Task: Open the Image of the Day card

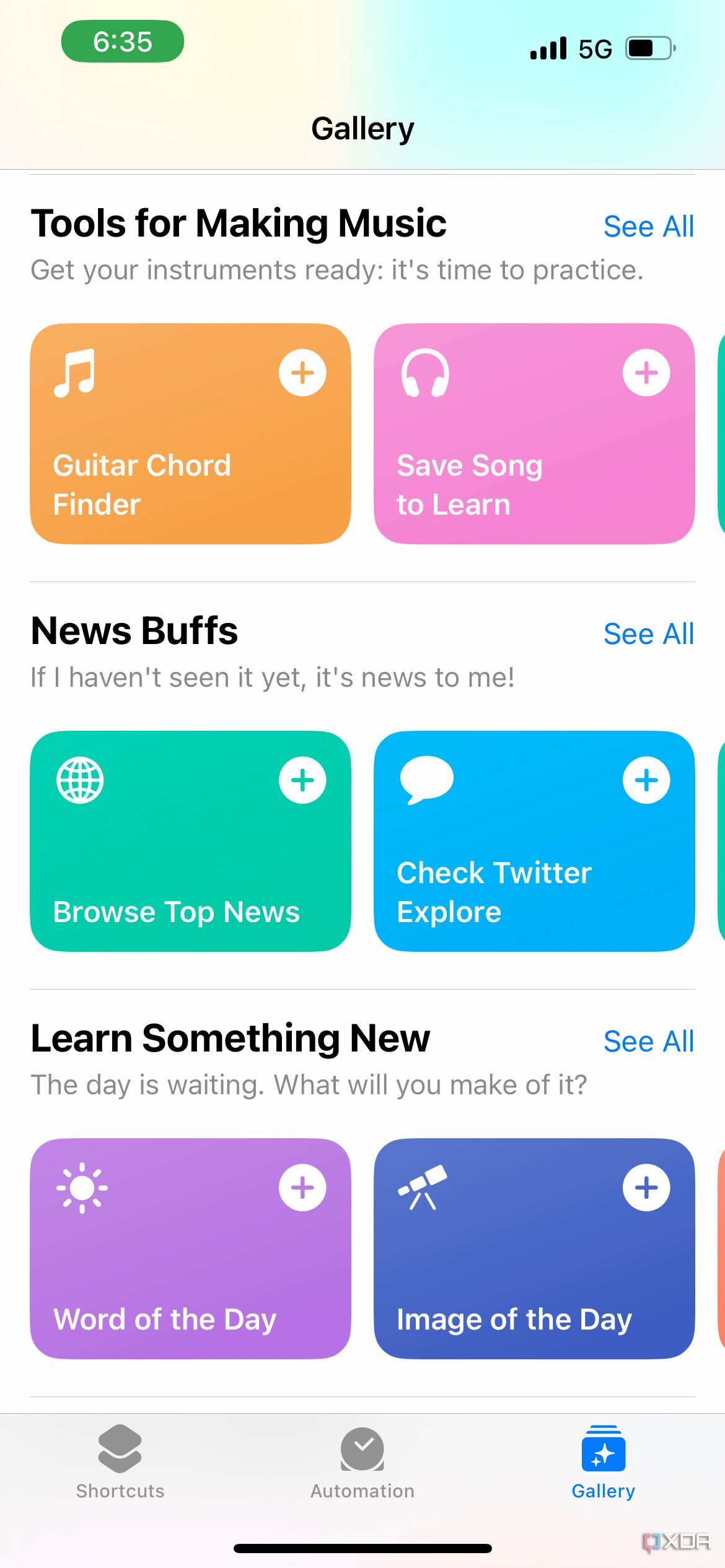Action: (534, 1248)
